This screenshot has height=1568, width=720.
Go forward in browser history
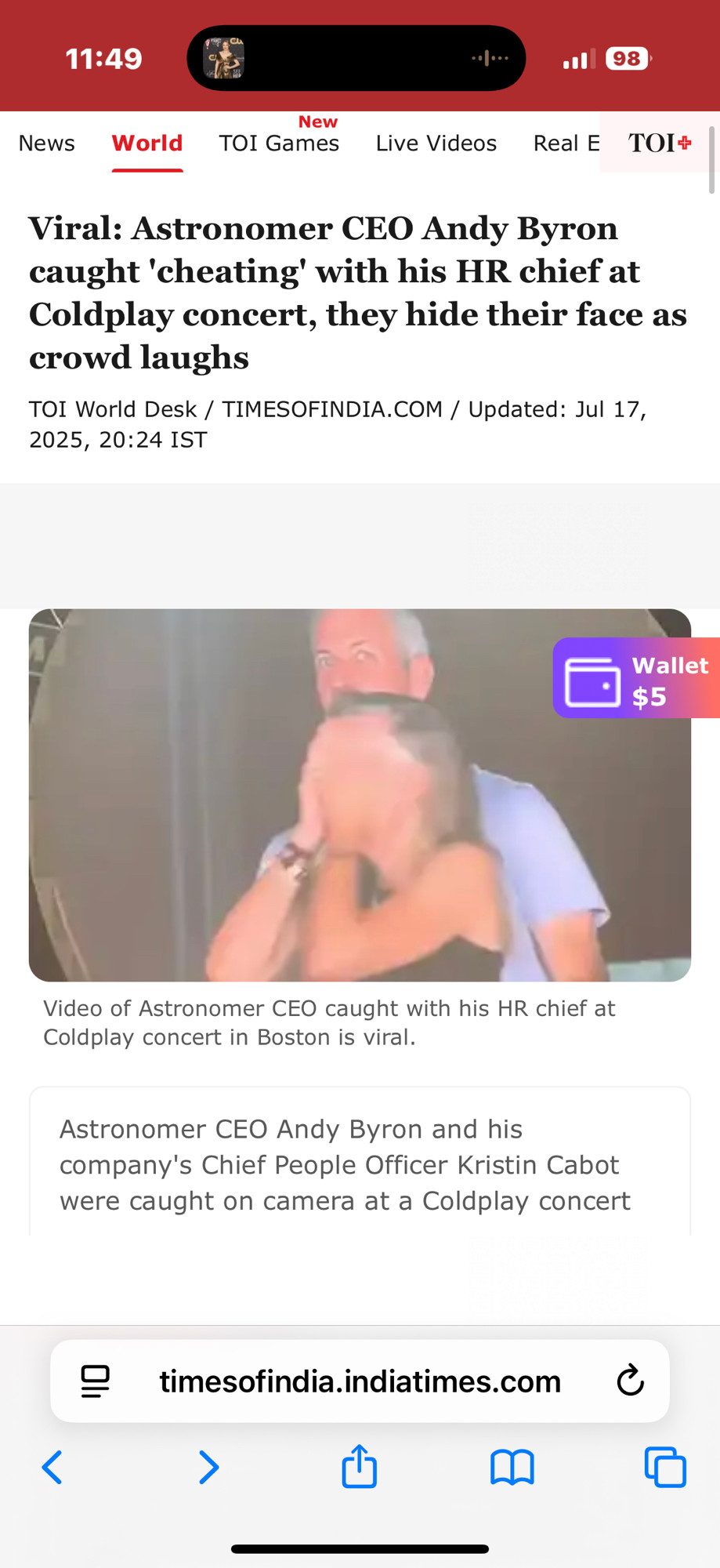(x=208, y=1468)
